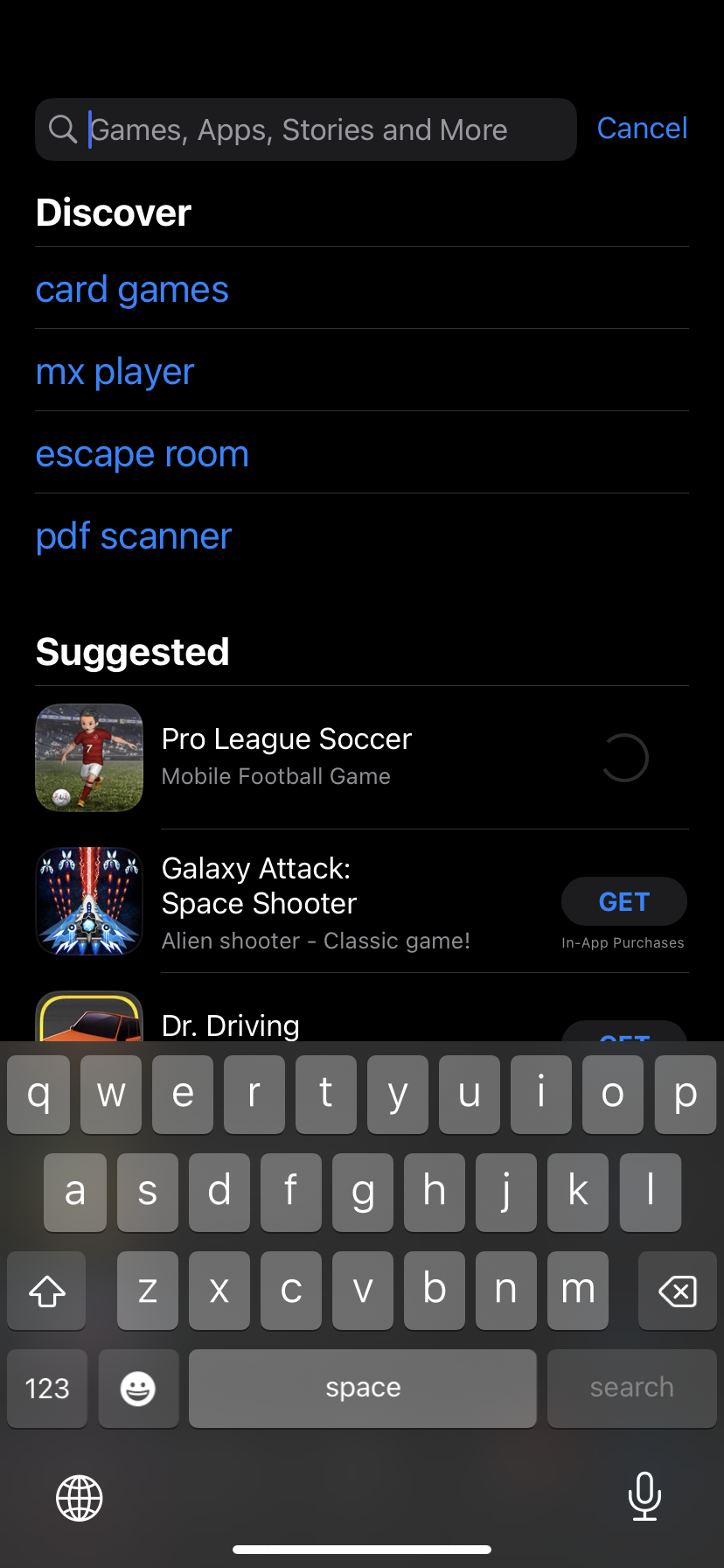Switch keyboard to numbers with 123 key

[x=47, y=1389]
